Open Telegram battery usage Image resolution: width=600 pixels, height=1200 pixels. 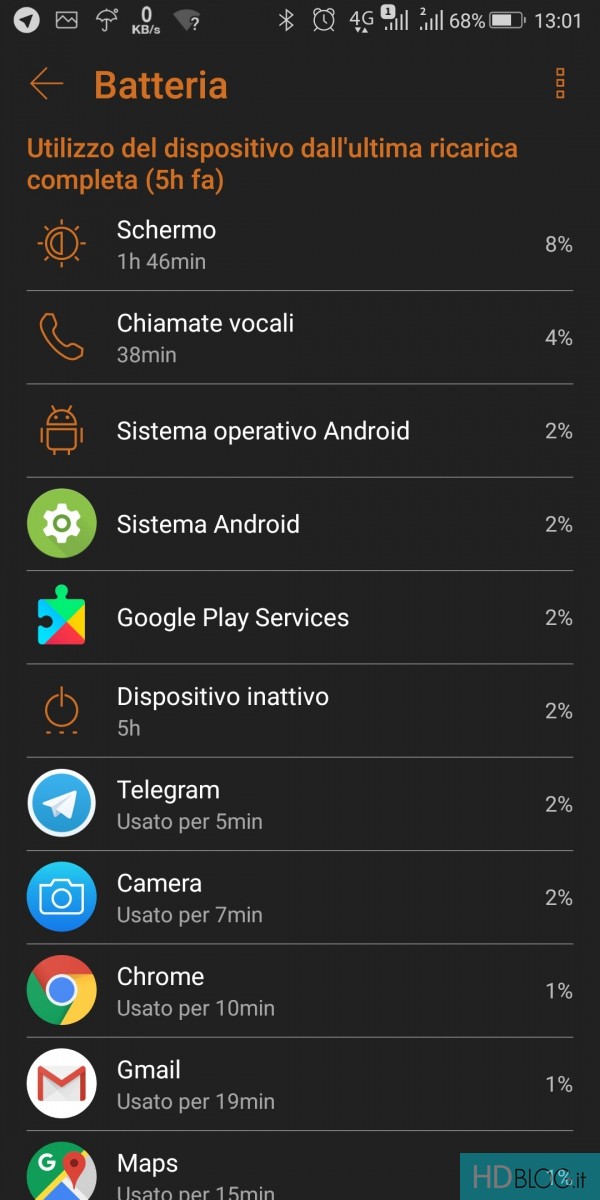coord(300,805)
